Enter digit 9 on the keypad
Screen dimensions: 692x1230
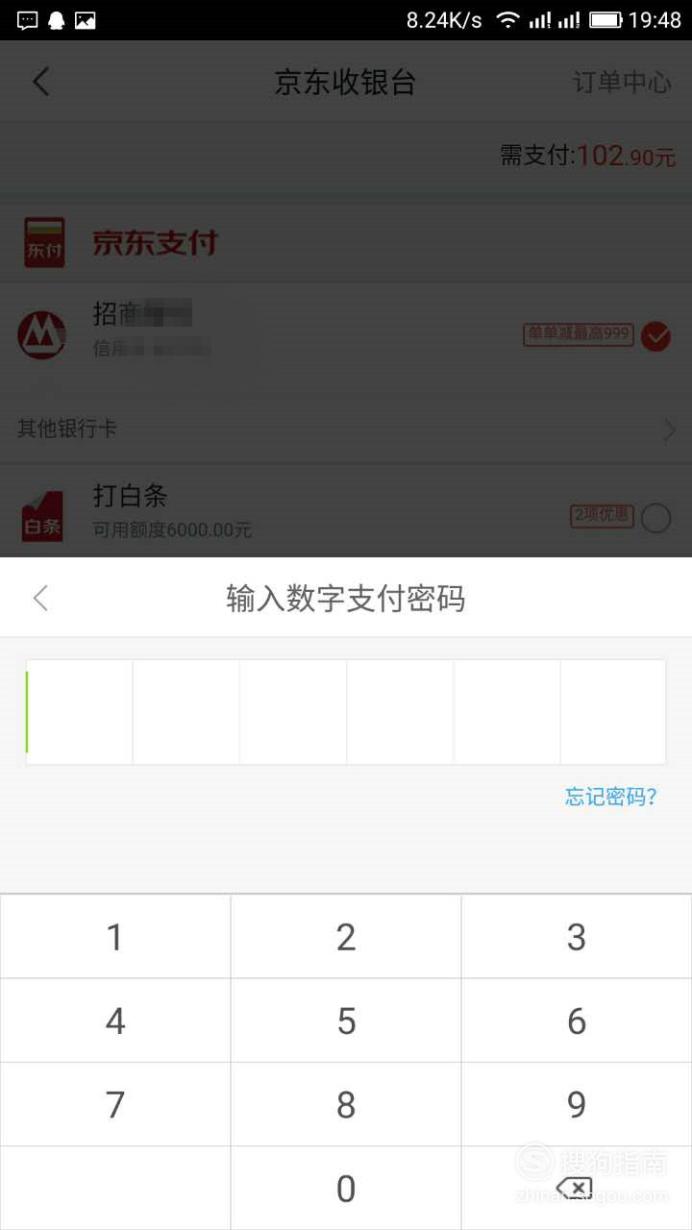[x=577, y=1105]
